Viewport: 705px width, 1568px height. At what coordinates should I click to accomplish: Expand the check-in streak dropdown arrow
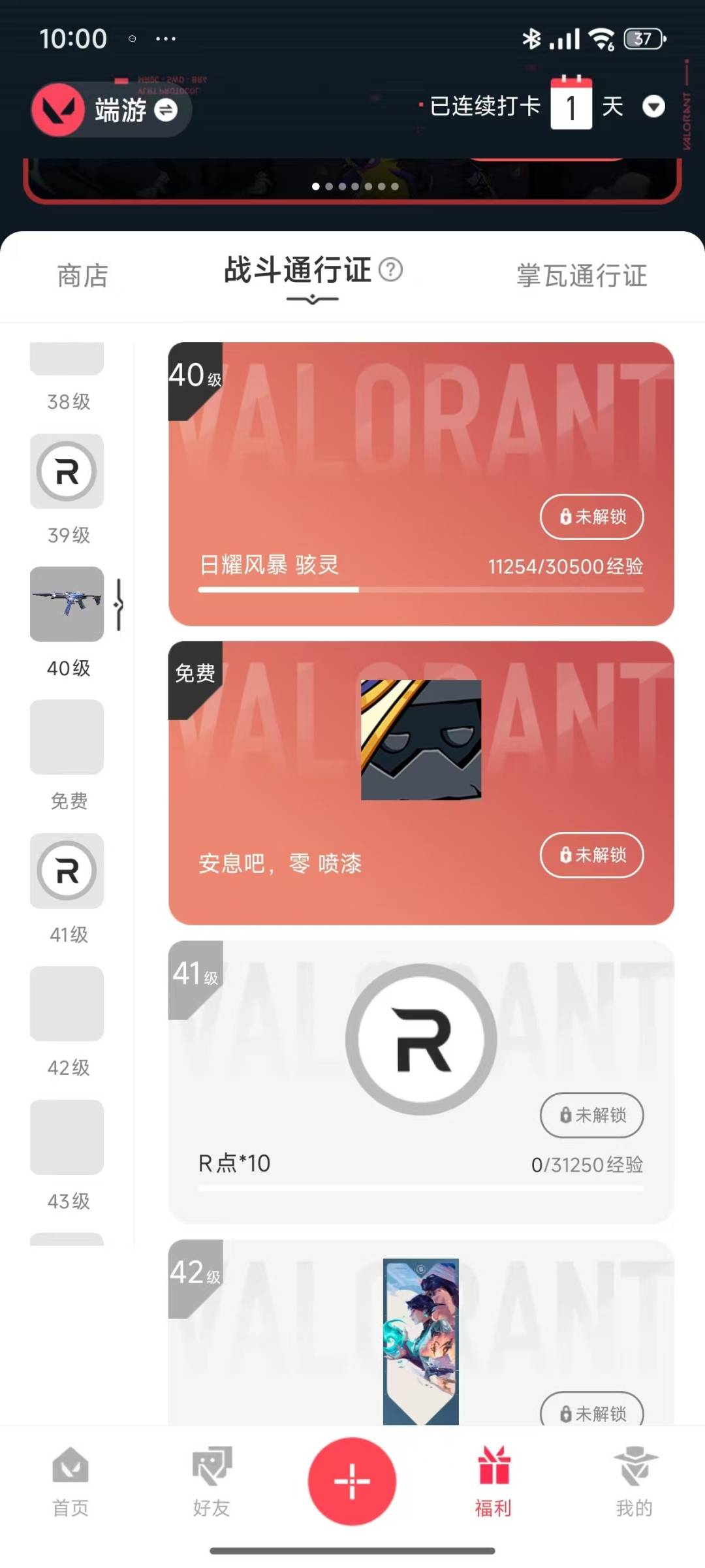pos(653,106)
